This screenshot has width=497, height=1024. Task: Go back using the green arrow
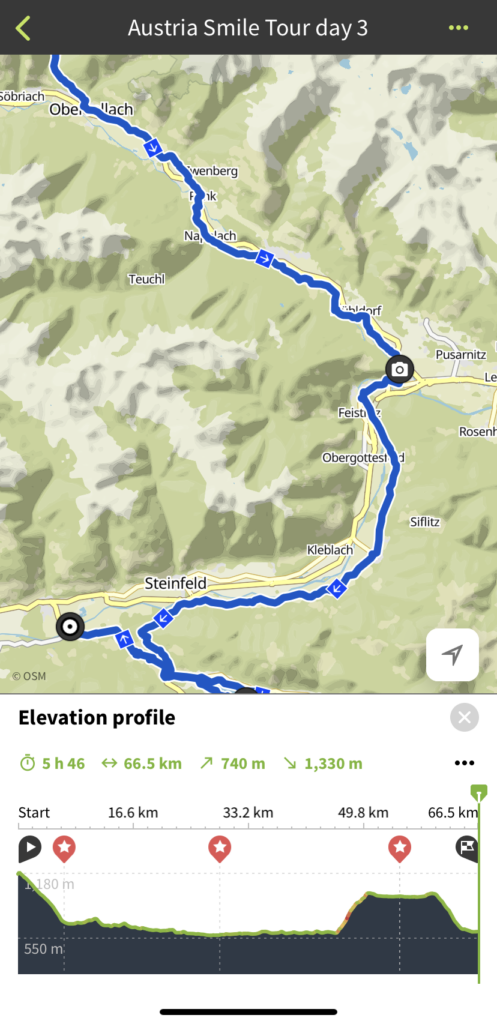tap(24, 28)
